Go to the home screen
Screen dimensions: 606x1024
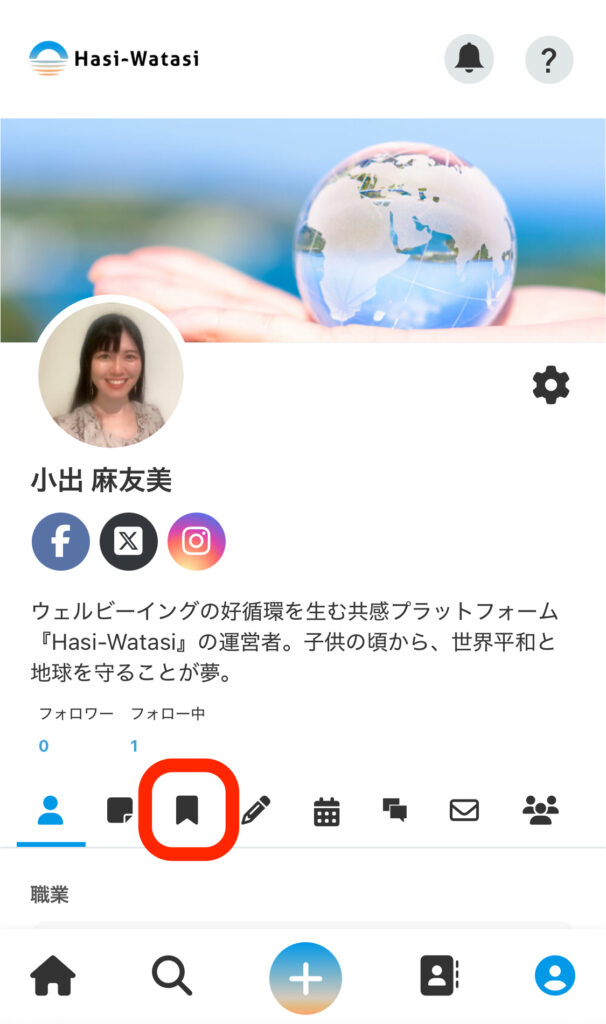(x=53, y=976)
